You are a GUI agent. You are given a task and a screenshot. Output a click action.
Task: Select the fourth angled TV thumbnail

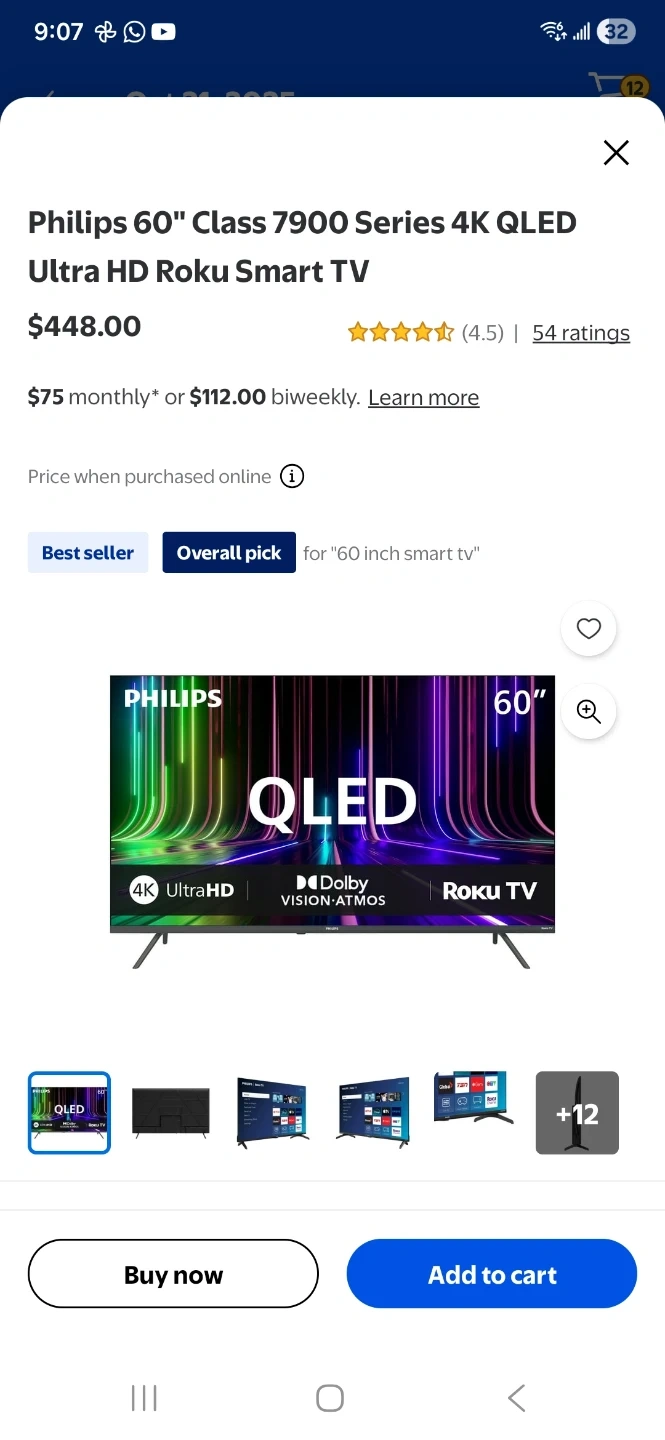(x=374, y=1112)
